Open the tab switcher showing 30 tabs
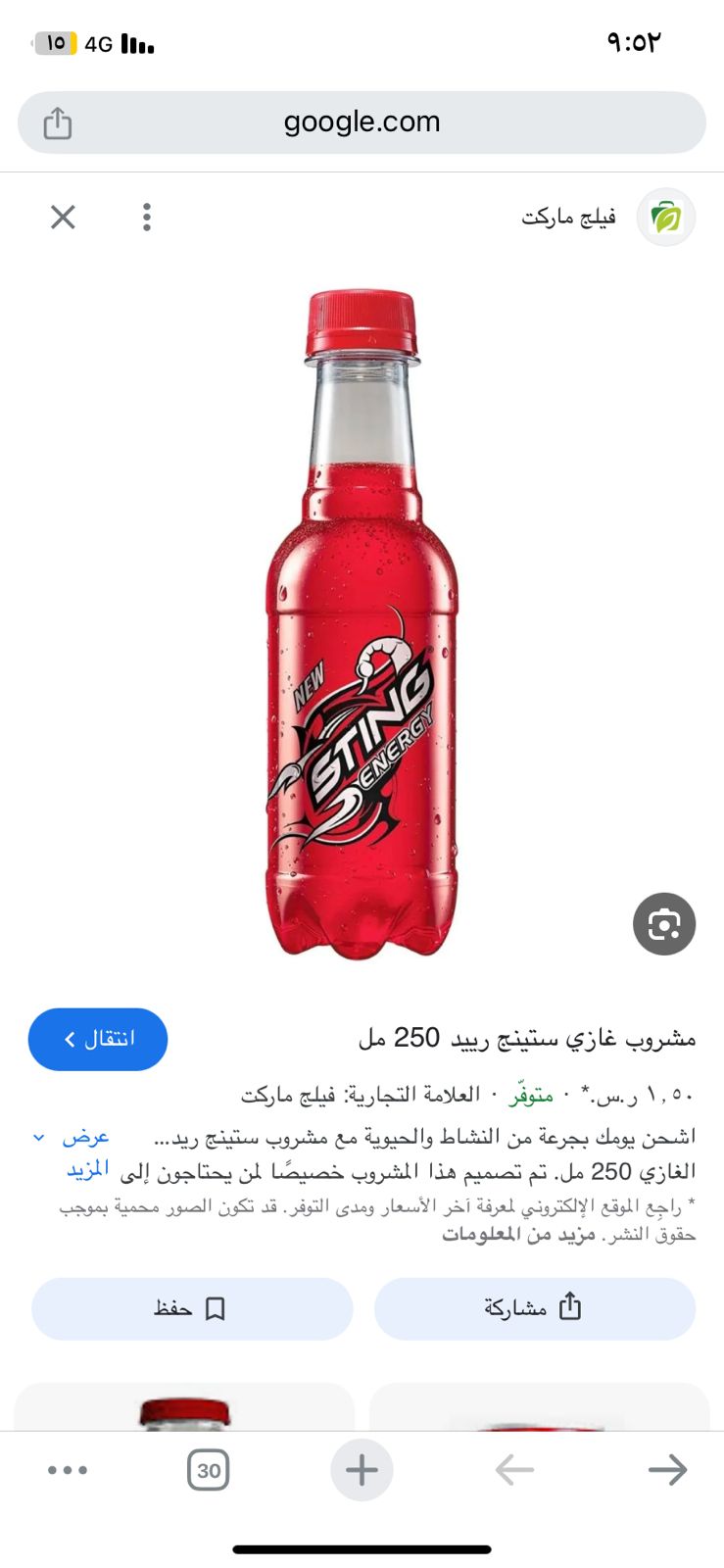Viewport: 724px width, 1568px height. (208, 1469)
